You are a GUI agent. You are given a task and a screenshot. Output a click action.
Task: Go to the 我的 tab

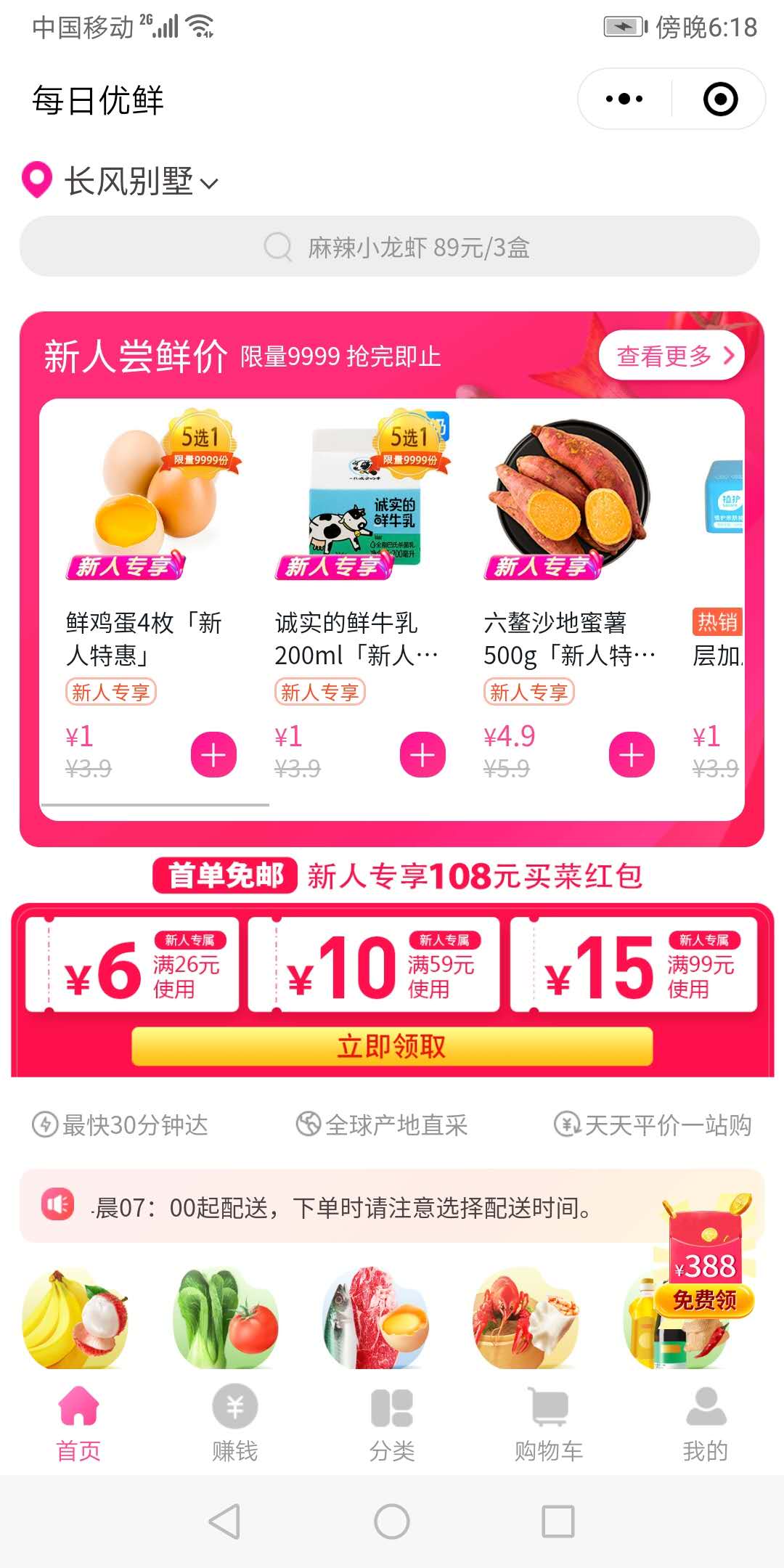click(705, 1423)
